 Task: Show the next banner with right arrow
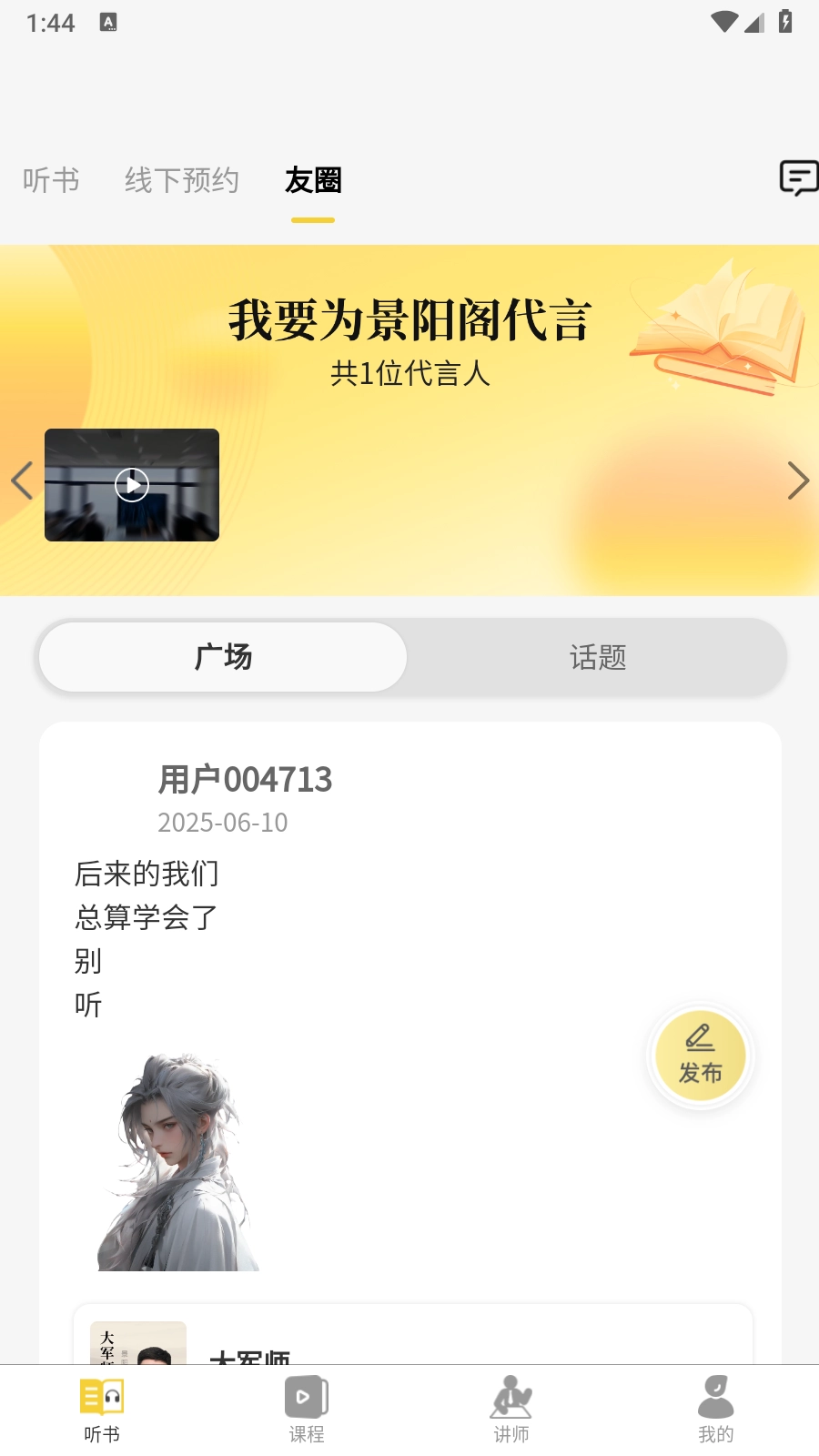click(797, 480)
